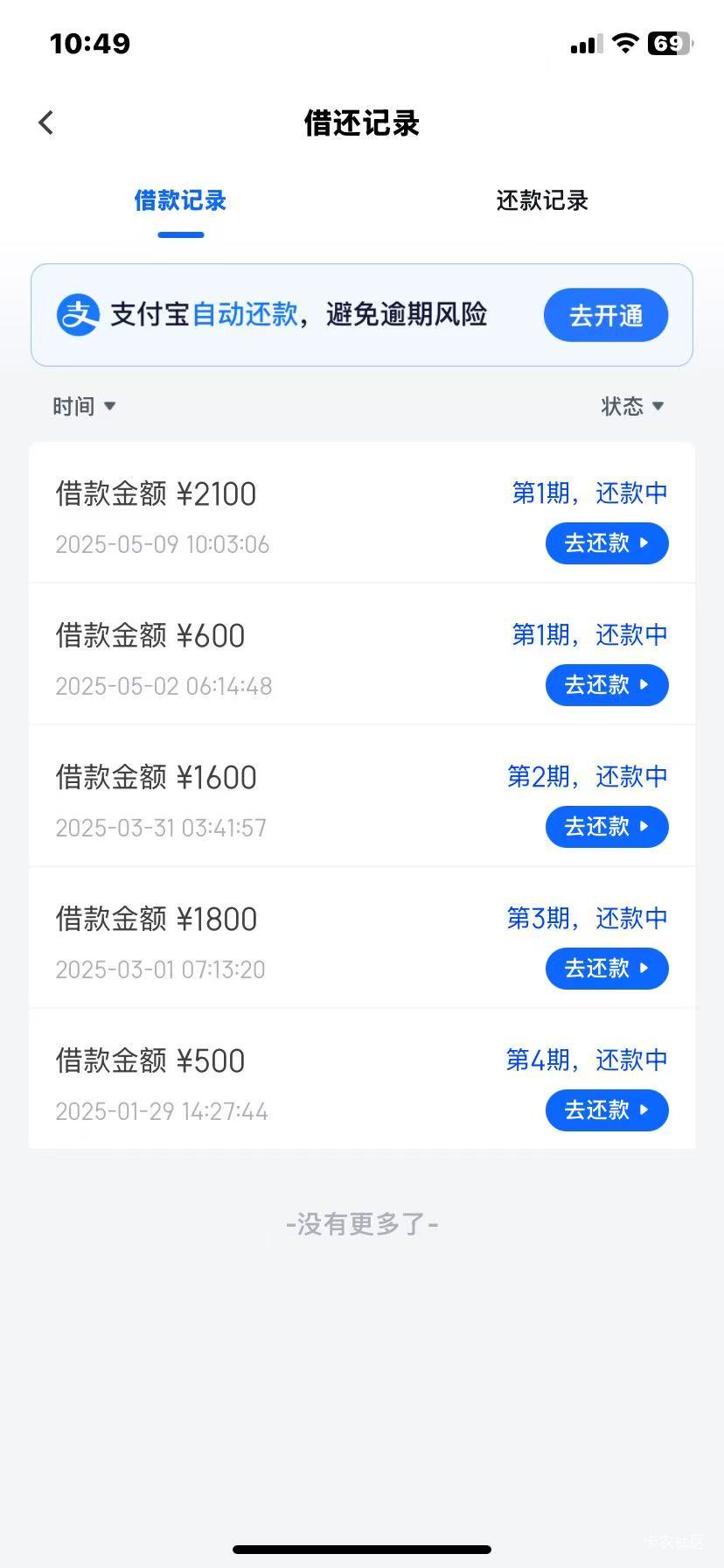724x1568 pixels.
Task: Tap 去还款 for the ¥600 loan
Action: point(607,685)
